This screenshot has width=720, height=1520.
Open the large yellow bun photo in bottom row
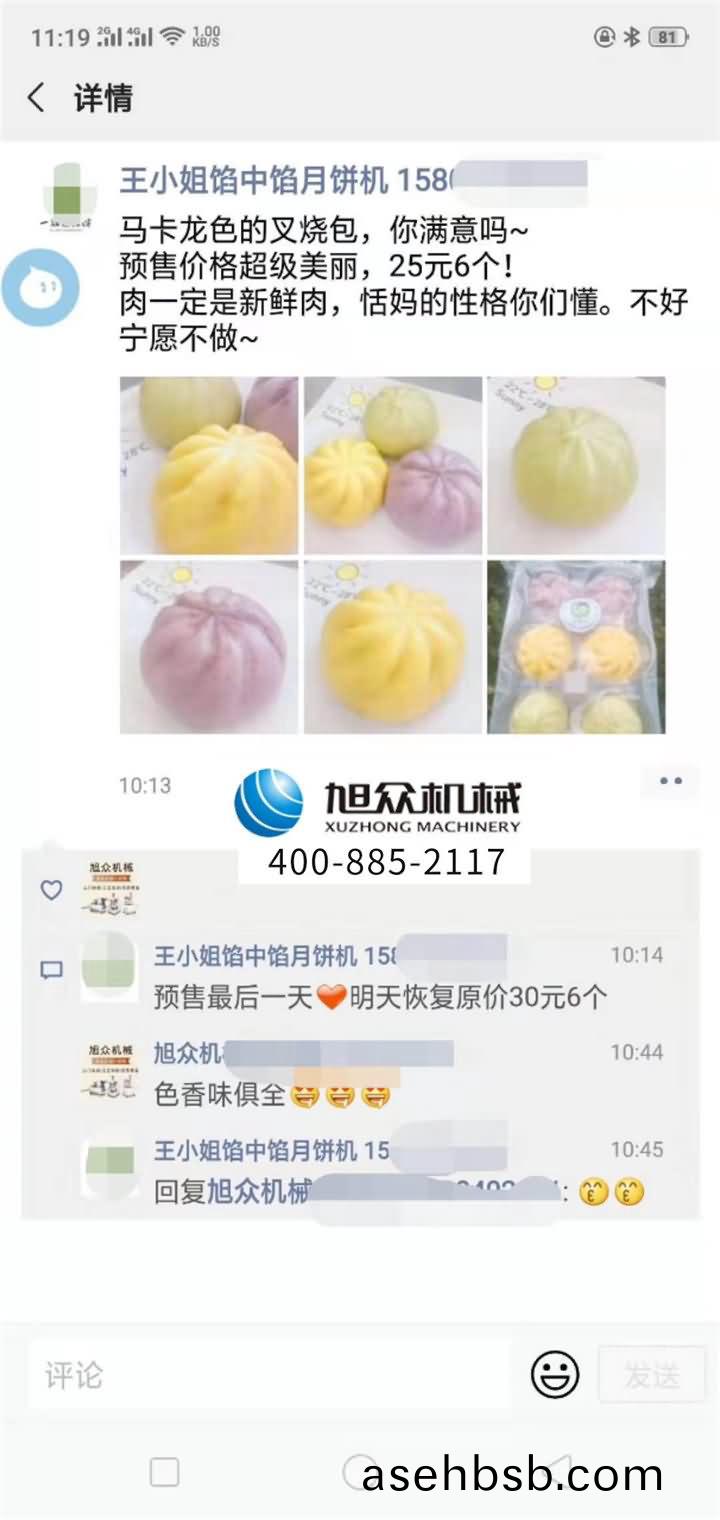point(393,647)
